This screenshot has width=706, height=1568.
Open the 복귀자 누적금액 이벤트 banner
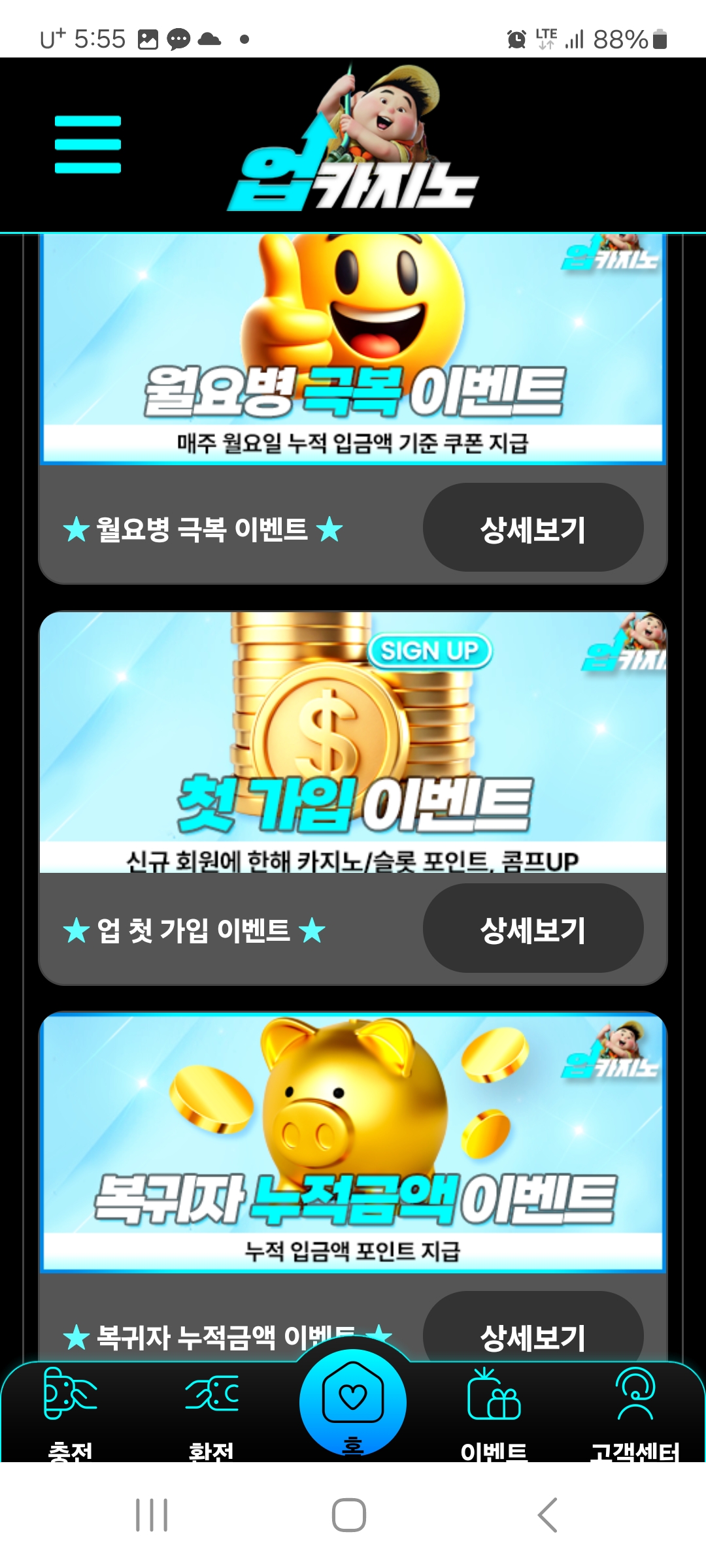coord(353,1142)
